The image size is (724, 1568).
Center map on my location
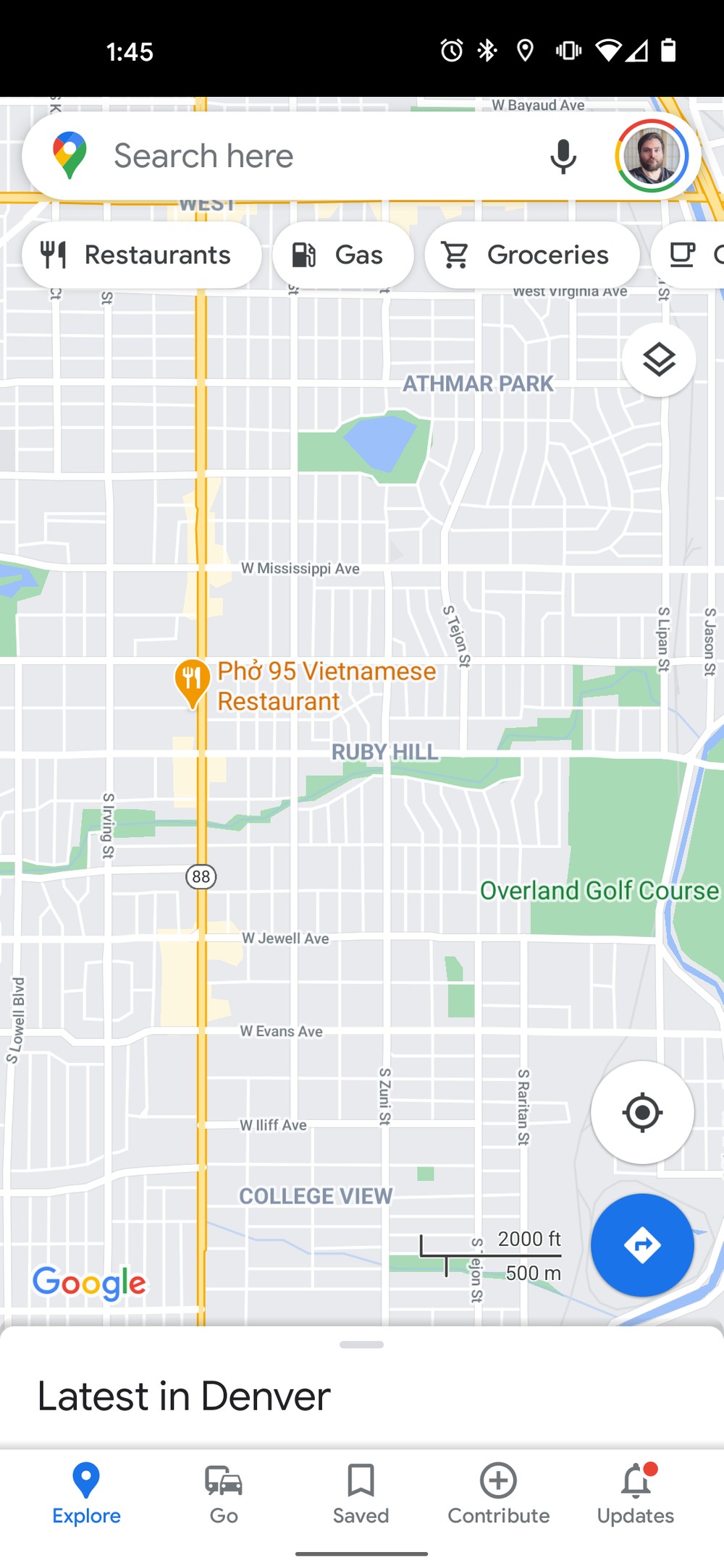click(642, 1112)
